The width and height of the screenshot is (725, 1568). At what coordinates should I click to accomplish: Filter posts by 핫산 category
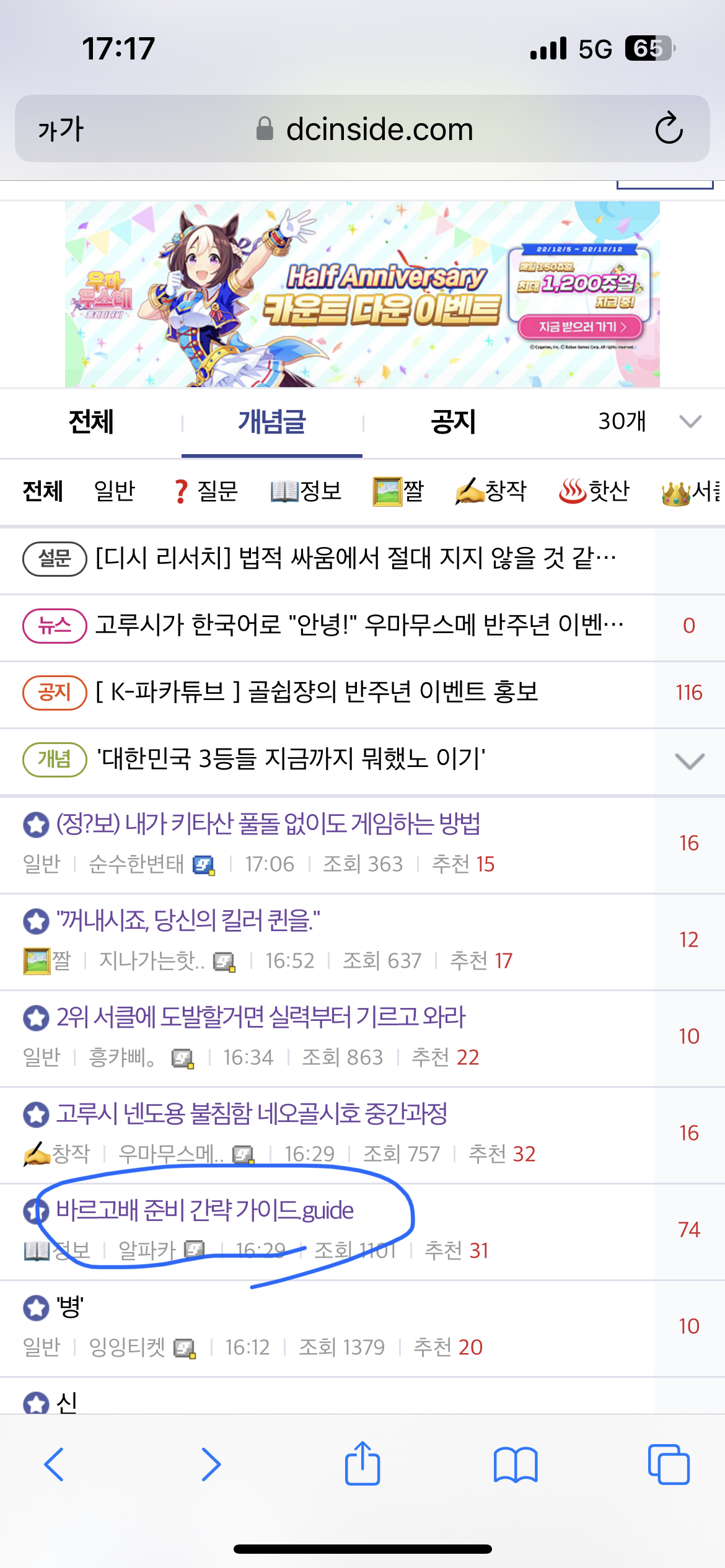point(594,491)
